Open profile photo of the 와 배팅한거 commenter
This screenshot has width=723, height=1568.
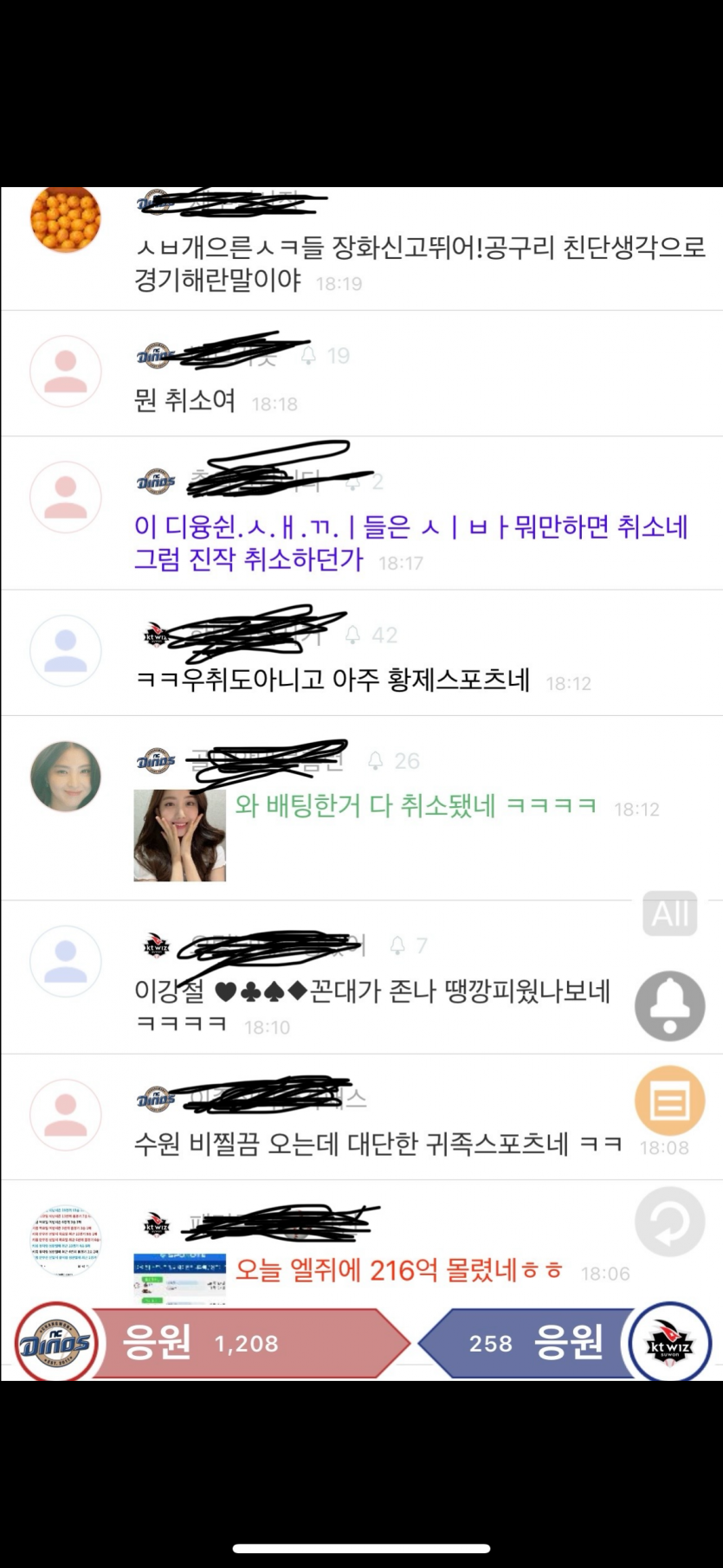(66, 776)
